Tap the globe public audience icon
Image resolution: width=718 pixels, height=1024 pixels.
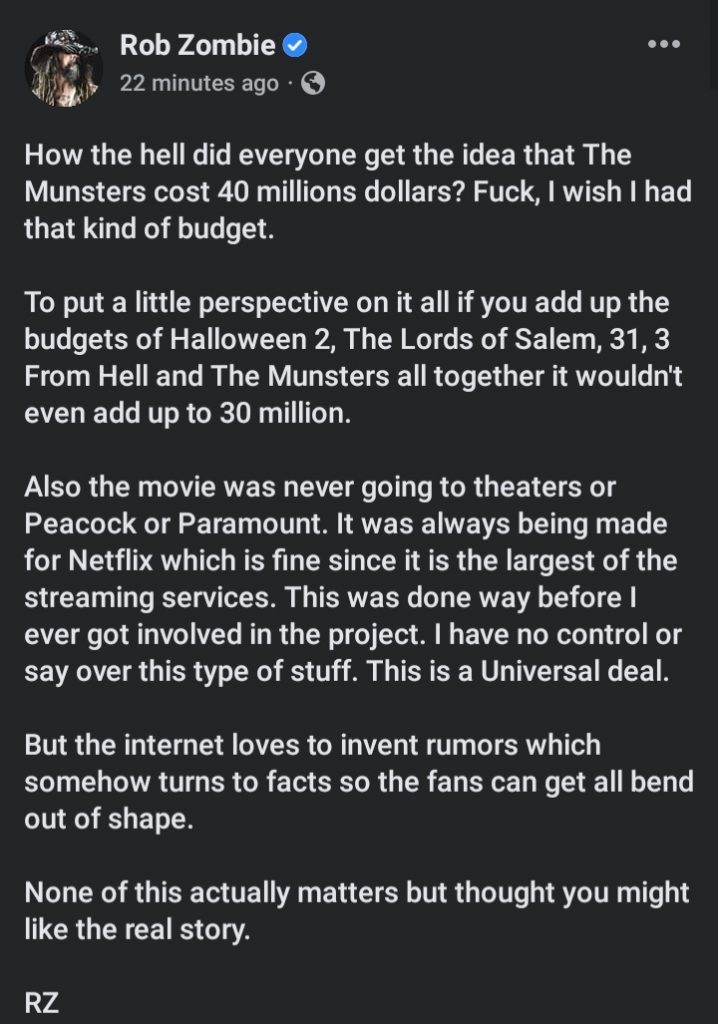coord(312,85)
